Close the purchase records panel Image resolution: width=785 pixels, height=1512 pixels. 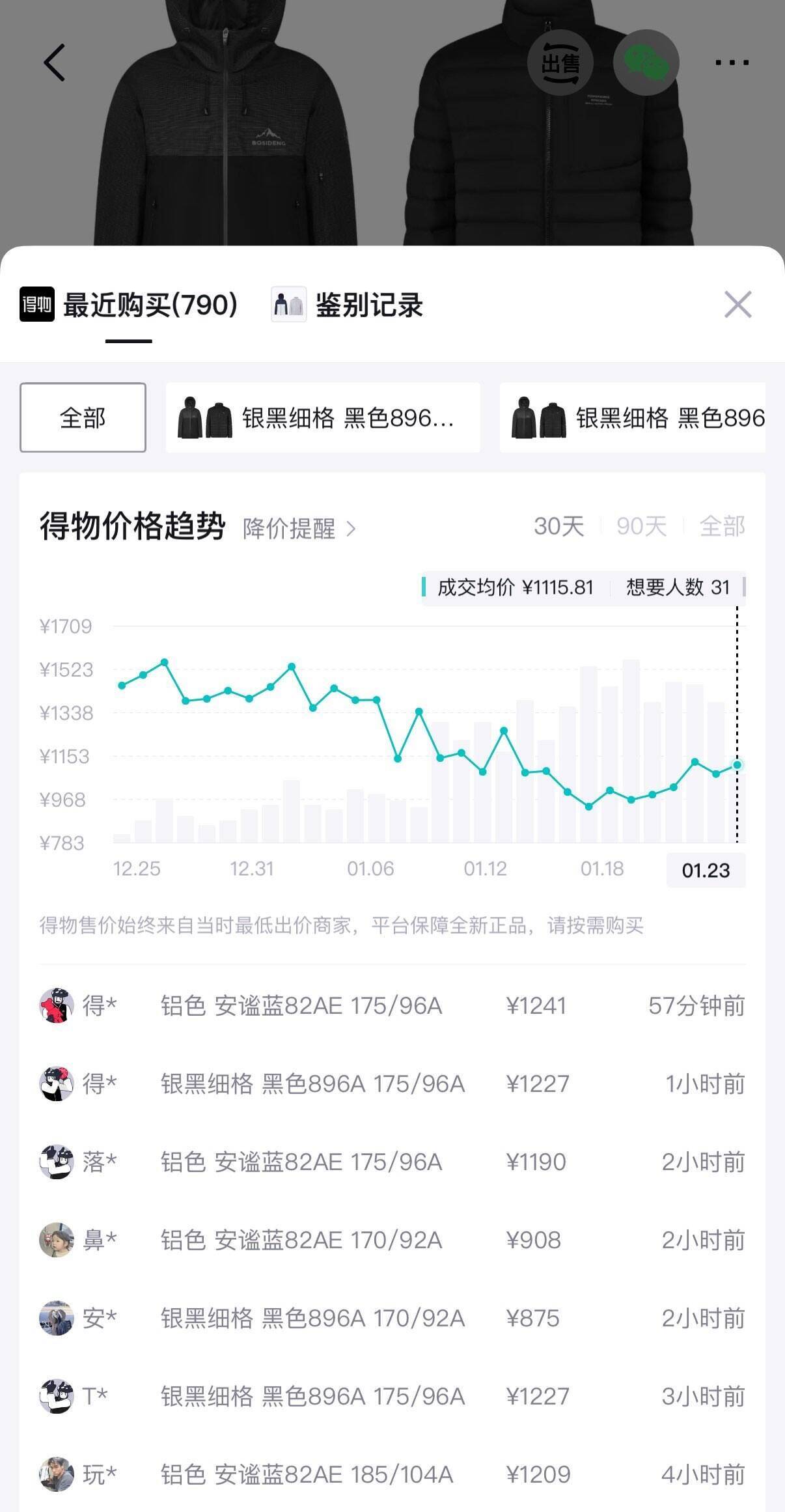(x=737, y=305)
